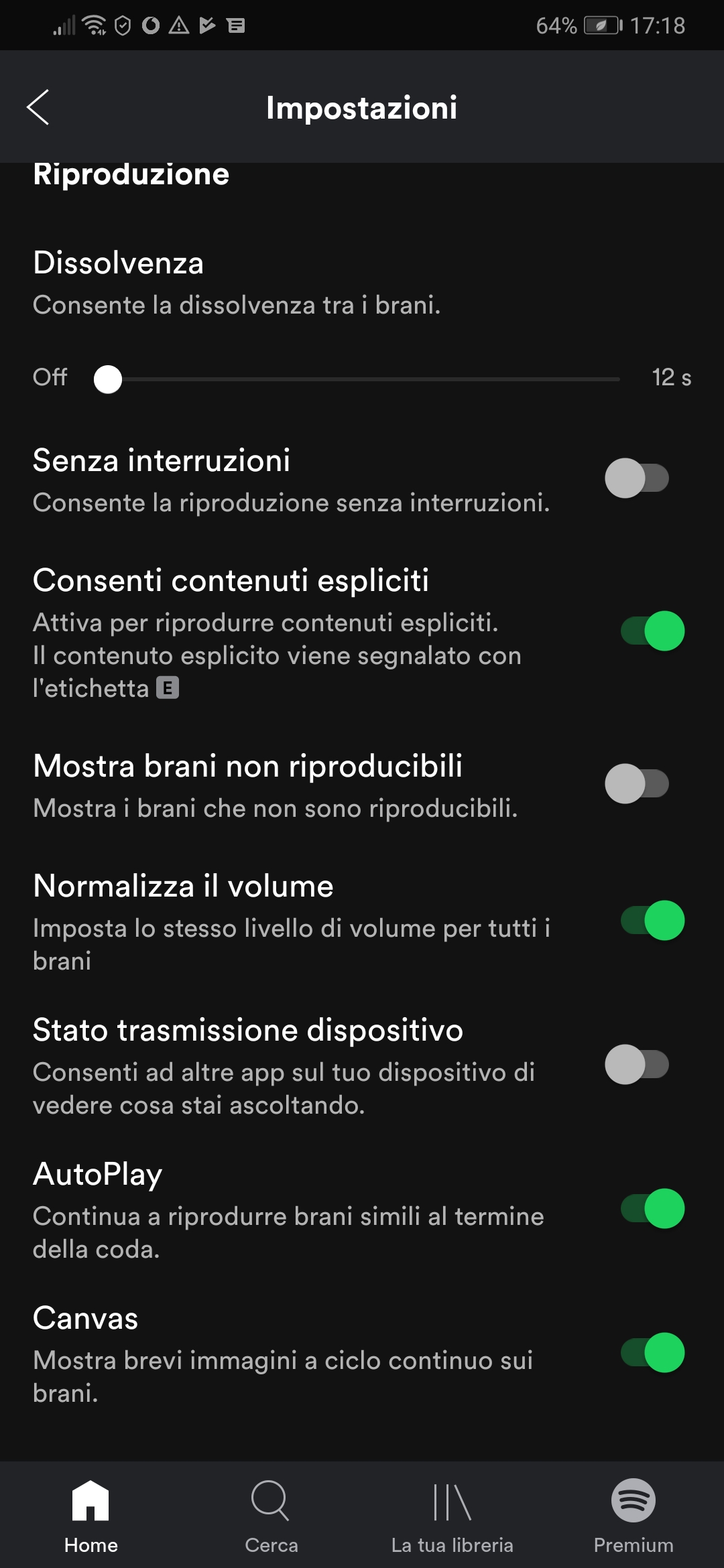The width and height of the screenshot is (724, 1568).
Task: Turn off AutoPlay
Action: (652, 1208)
